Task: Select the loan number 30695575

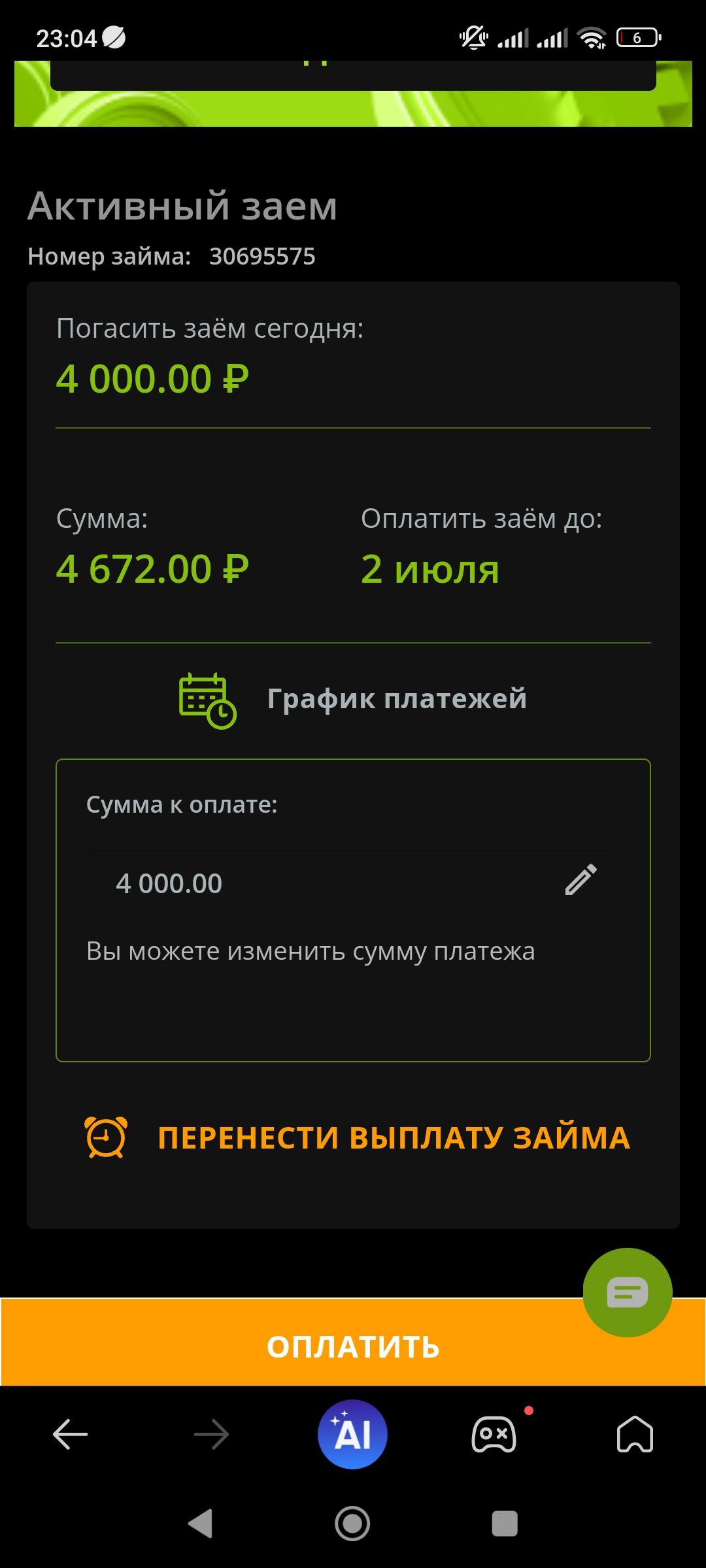Action: coord(262,256)
